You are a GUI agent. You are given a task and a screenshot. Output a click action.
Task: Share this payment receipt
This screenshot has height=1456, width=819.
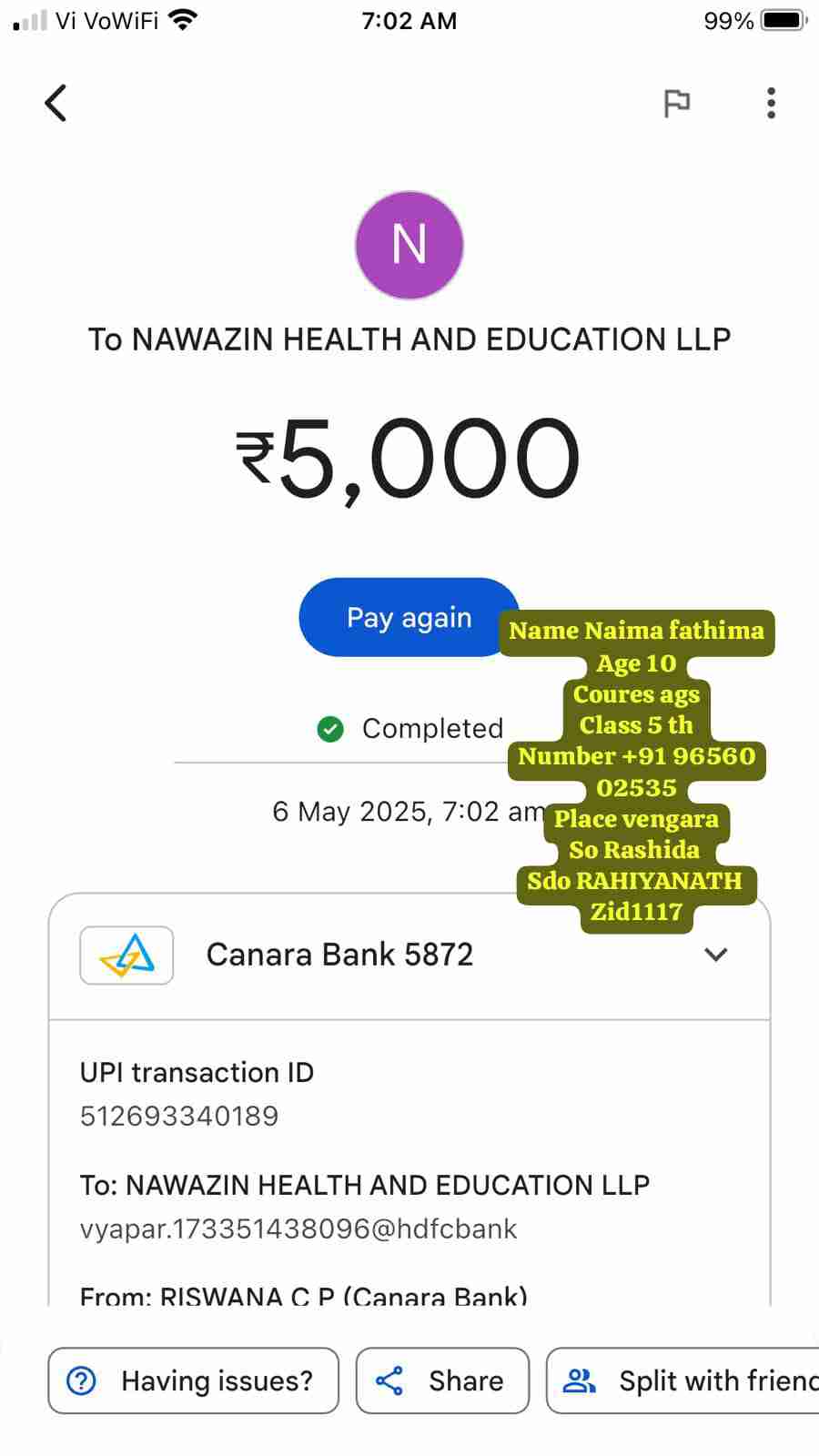442,1380
